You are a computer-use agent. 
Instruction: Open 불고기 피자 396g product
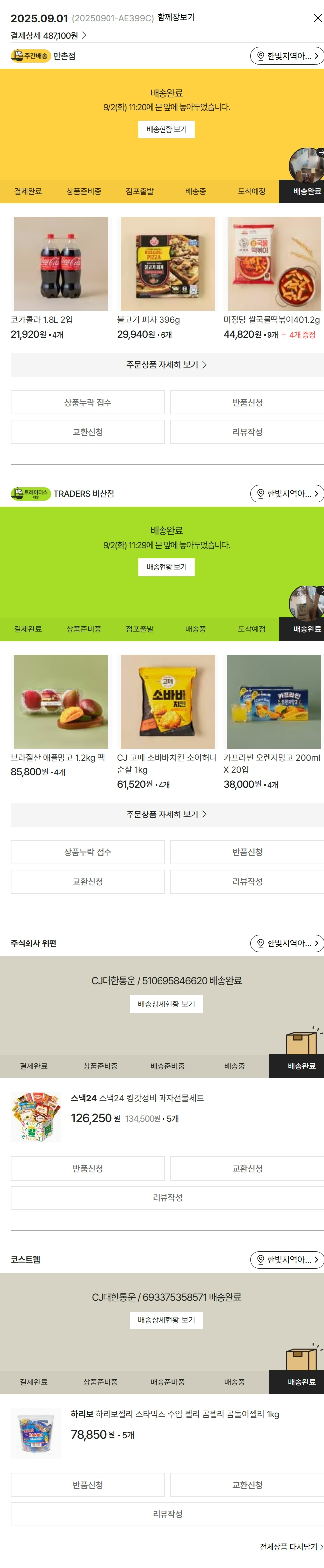pyautogui.click(x=167, y=263)
